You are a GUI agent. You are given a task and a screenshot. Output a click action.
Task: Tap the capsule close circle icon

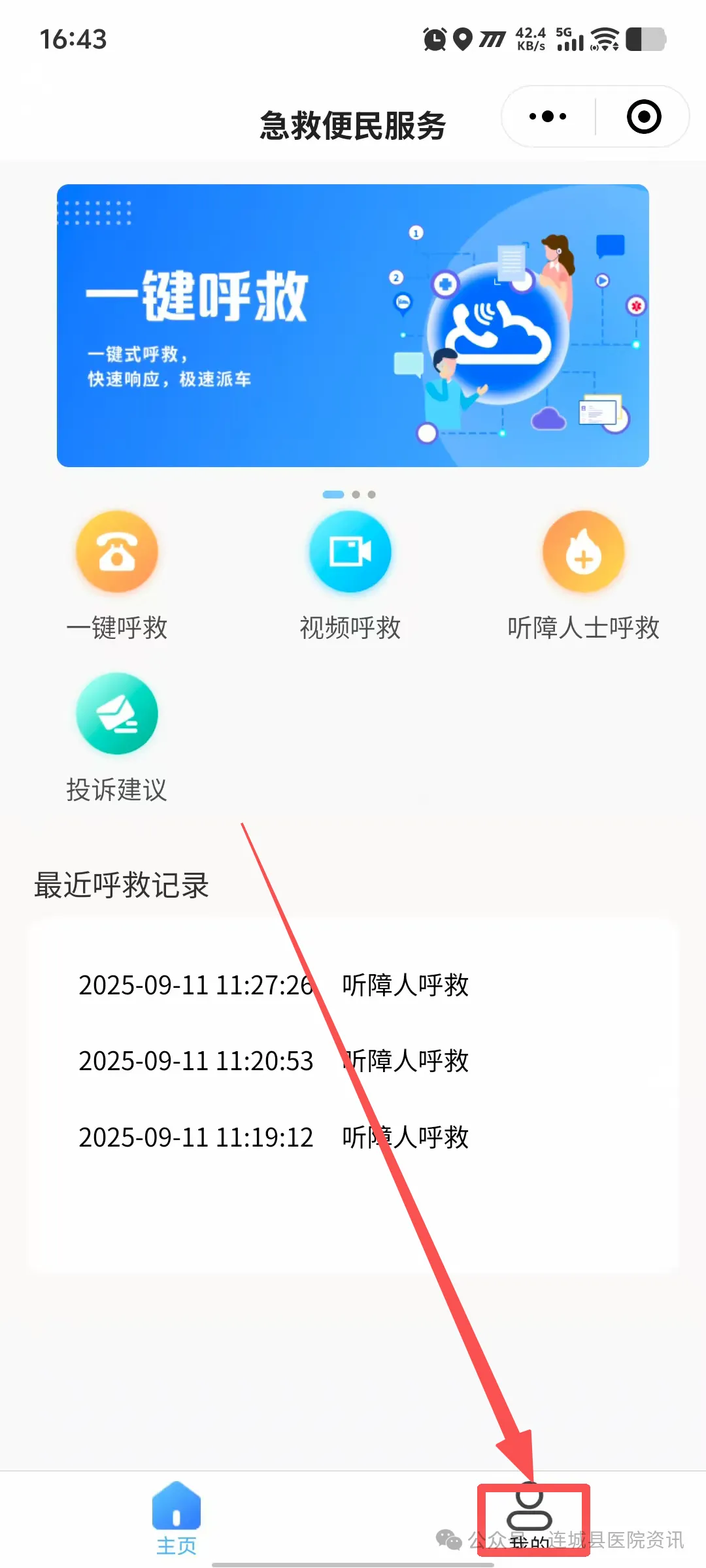tap(643, 116)
